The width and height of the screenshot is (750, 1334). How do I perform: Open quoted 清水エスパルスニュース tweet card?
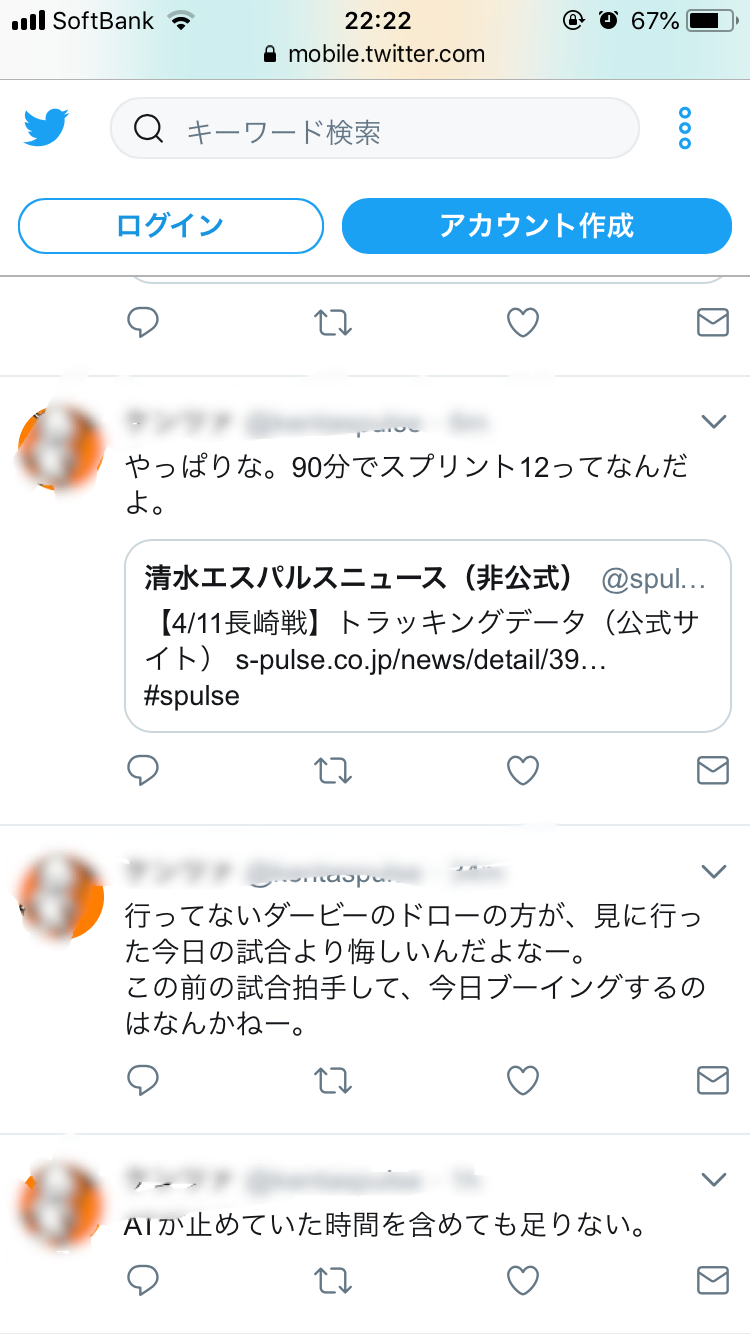pyautogui.click(x=427, y=636)
